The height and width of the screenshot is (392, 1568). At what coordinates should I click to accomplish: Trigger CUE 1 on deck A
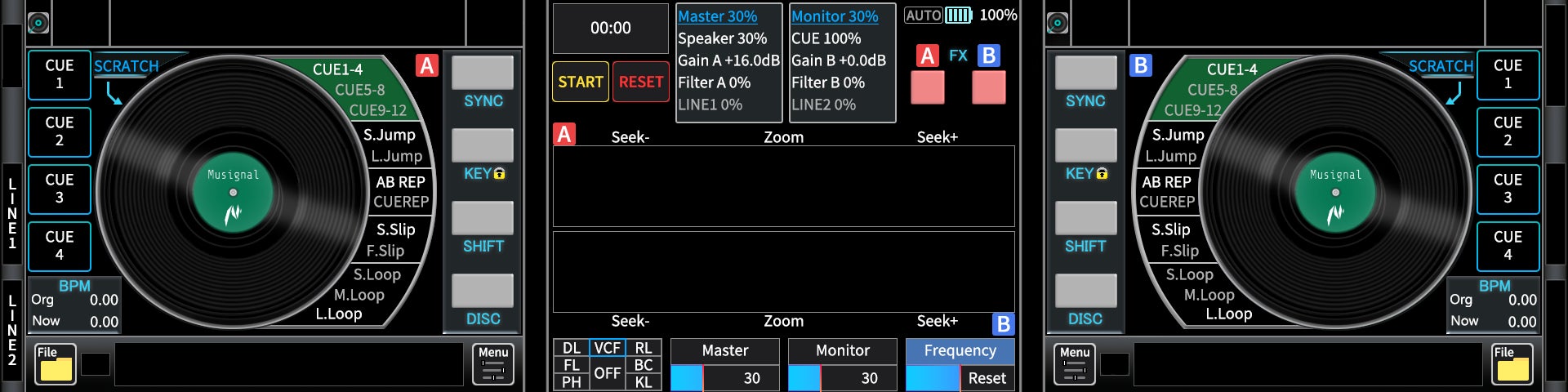(x=60, y=74)
